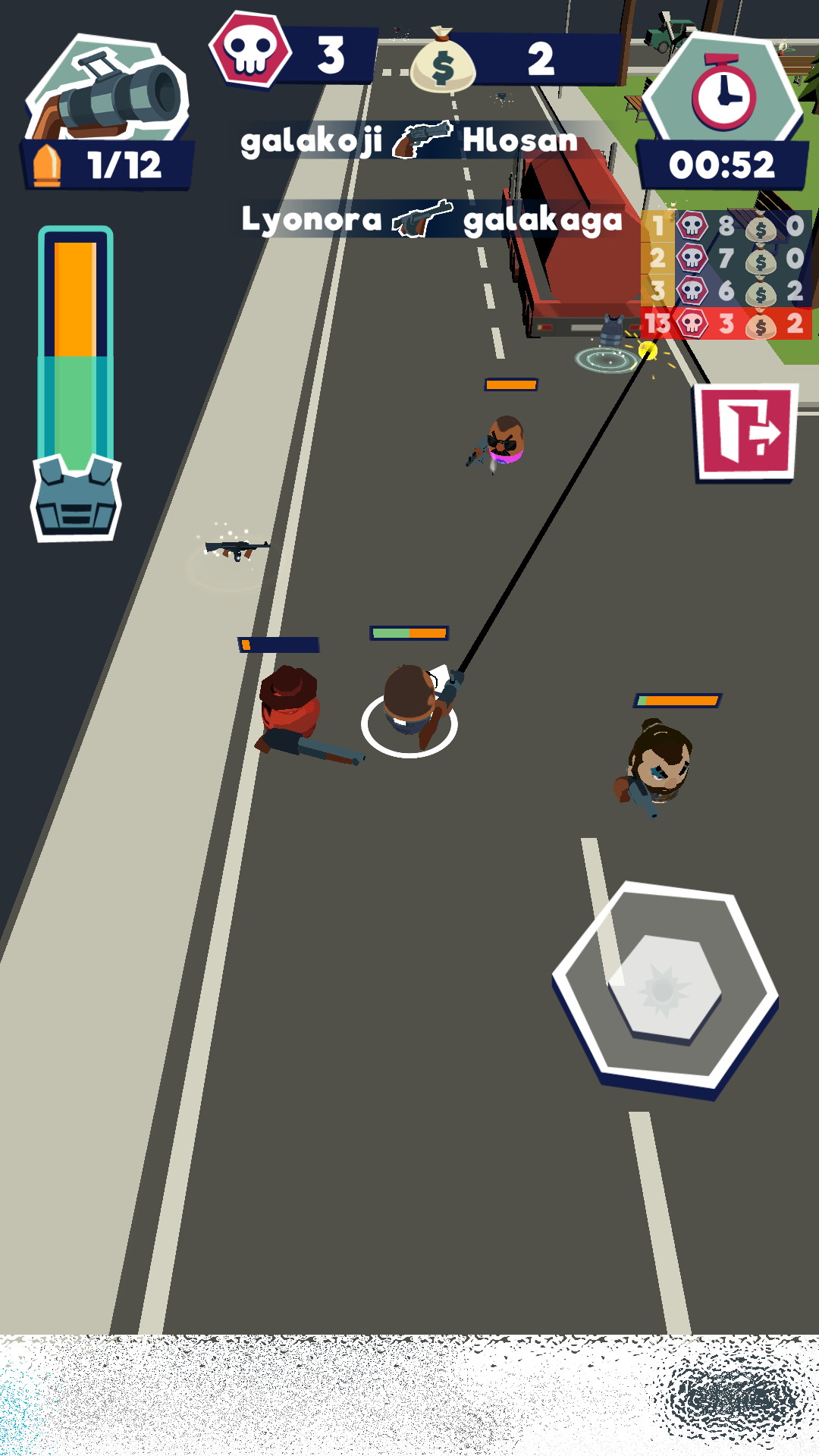Fire using the hexagonal shoot button

click(x=665, y=988)
